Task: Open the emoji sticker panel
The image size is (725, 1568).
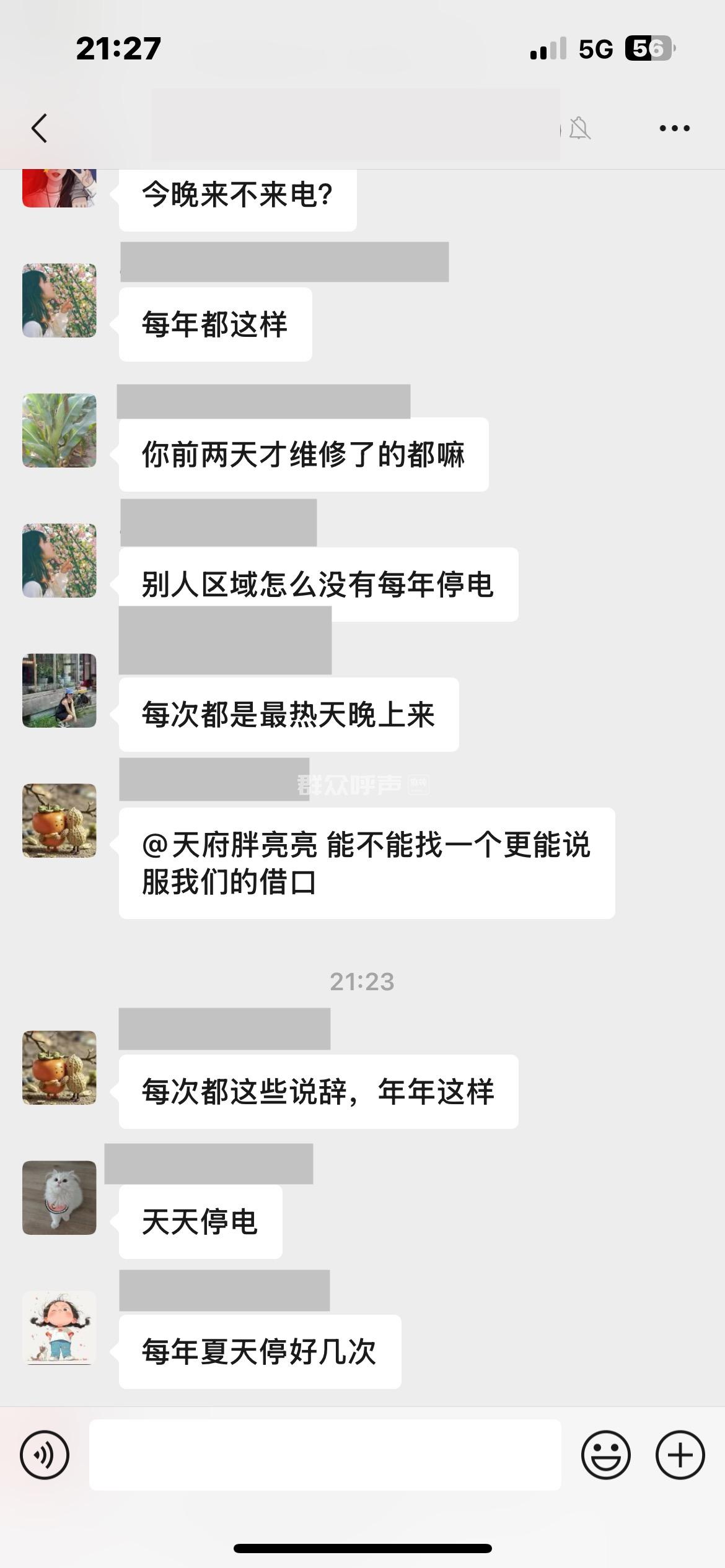Action: tap(605, 1455)
